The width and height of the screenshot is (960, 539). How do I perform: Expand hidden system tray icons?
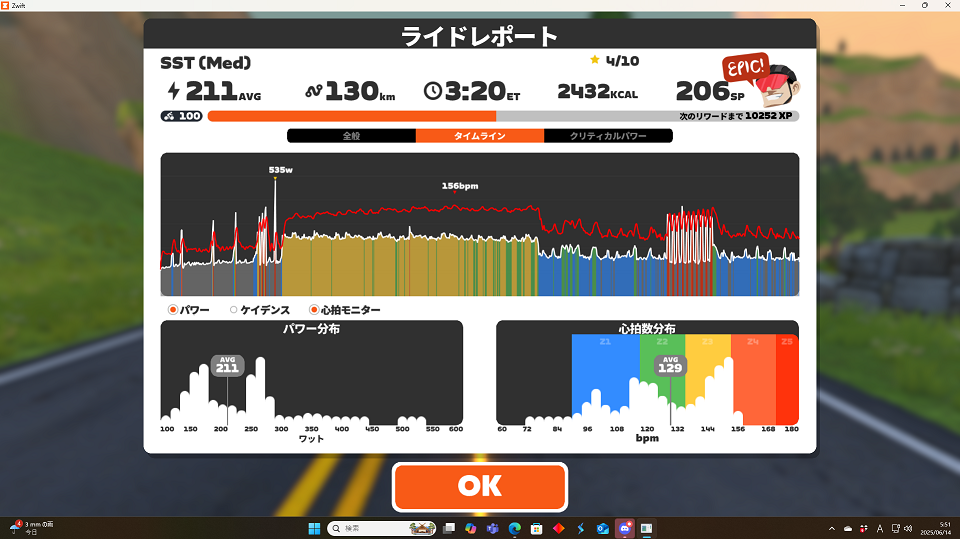click(832, 528)
